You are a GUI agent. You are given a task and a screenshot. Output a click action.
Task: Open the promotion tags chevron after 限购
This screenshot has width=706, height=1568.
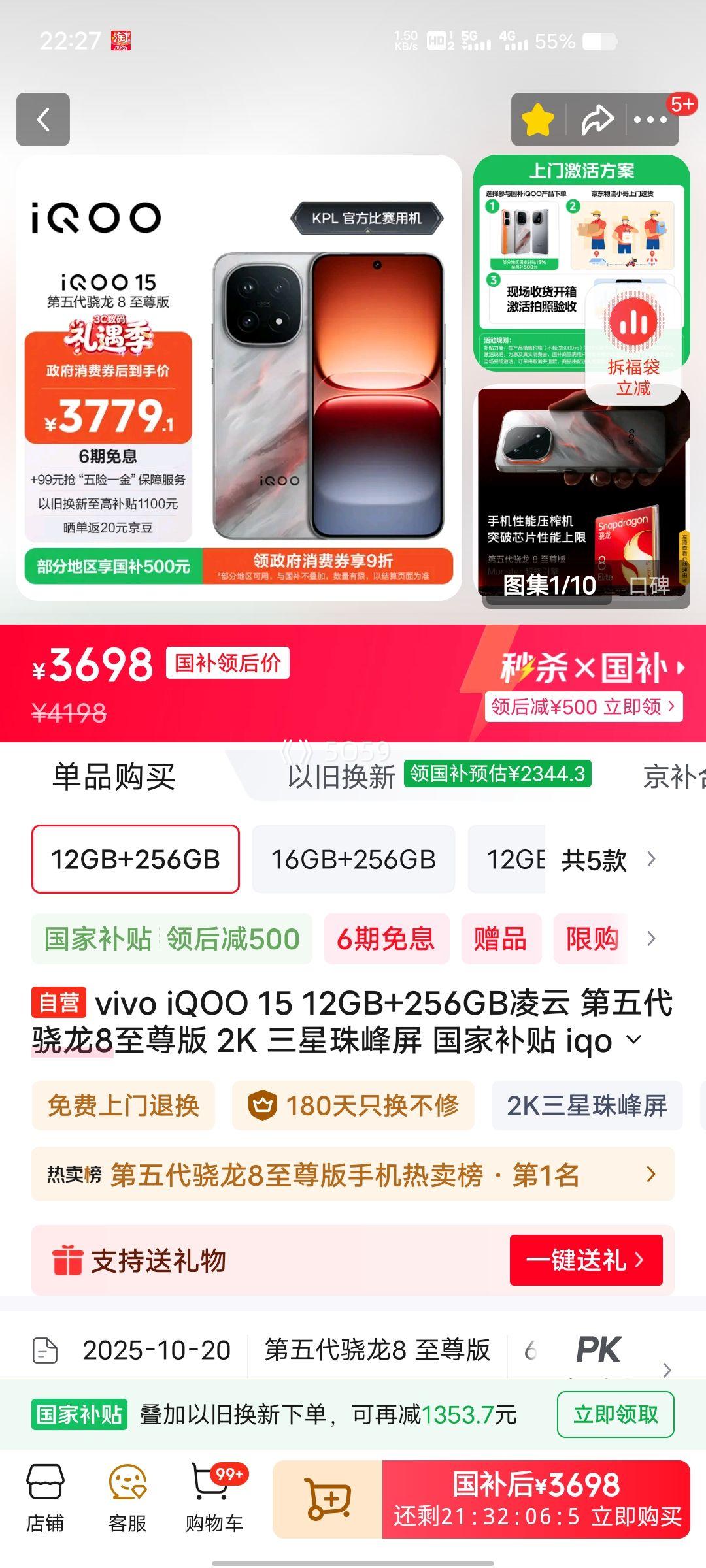coord(649,939)
